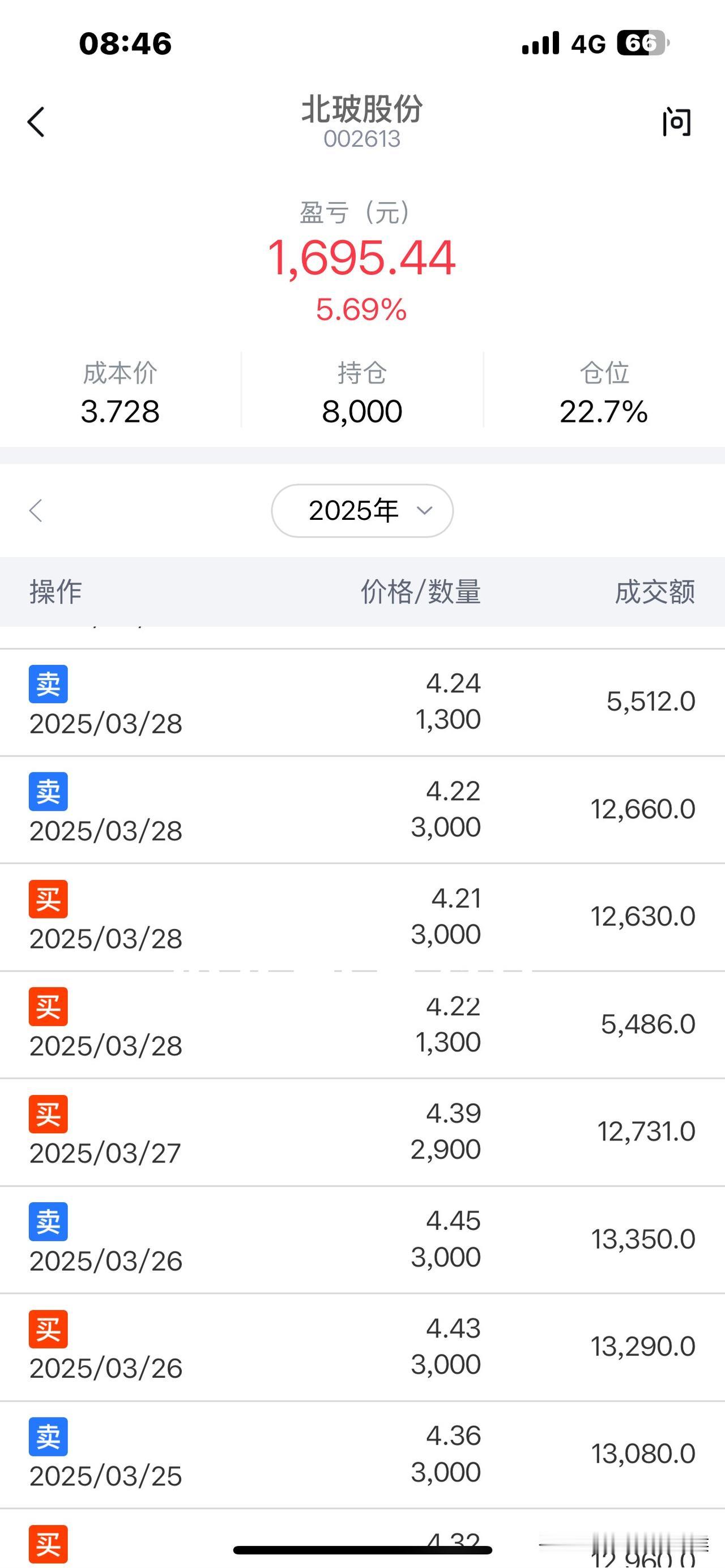Open the 问 ask assistant button
The height and width of the screenshot is (1568, 725).
point(677,122)
